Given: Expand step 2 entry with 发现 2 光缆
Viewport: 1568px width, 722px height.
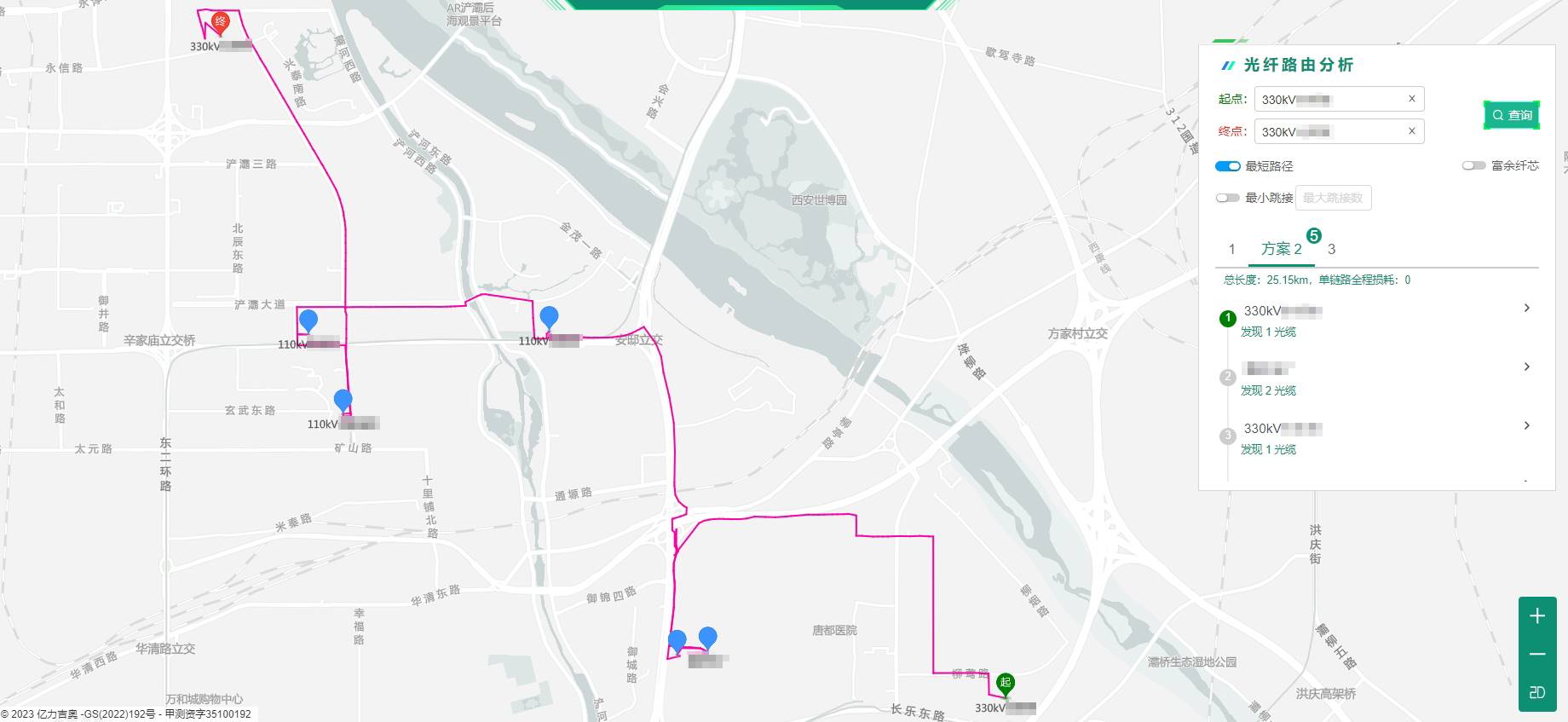Looking at the screenshot, I should pos(1526,367).
